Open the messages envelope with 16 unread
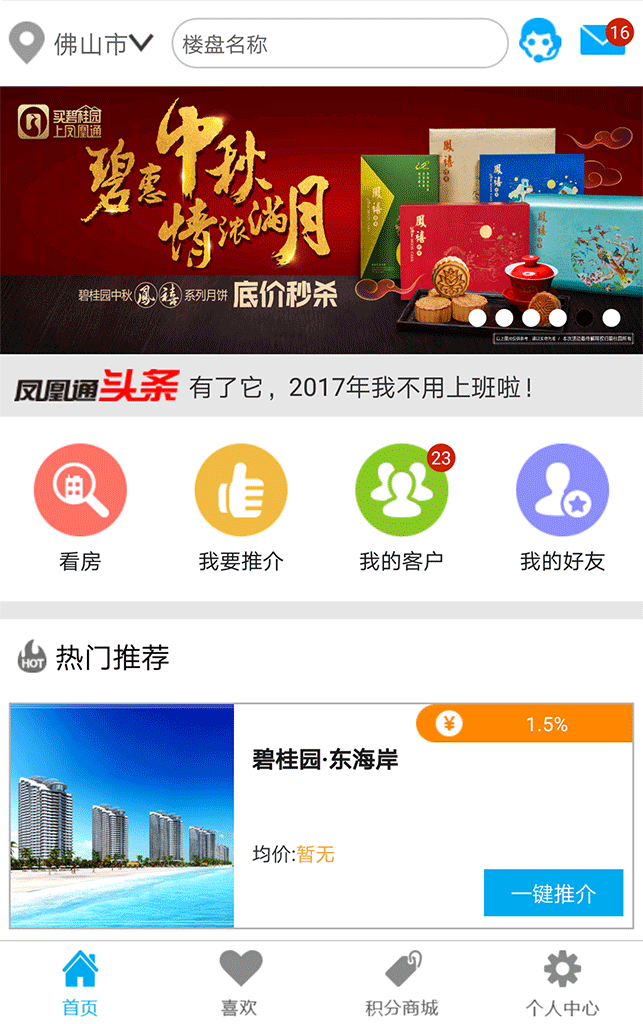643x1024 pixels. click(604, 41)
